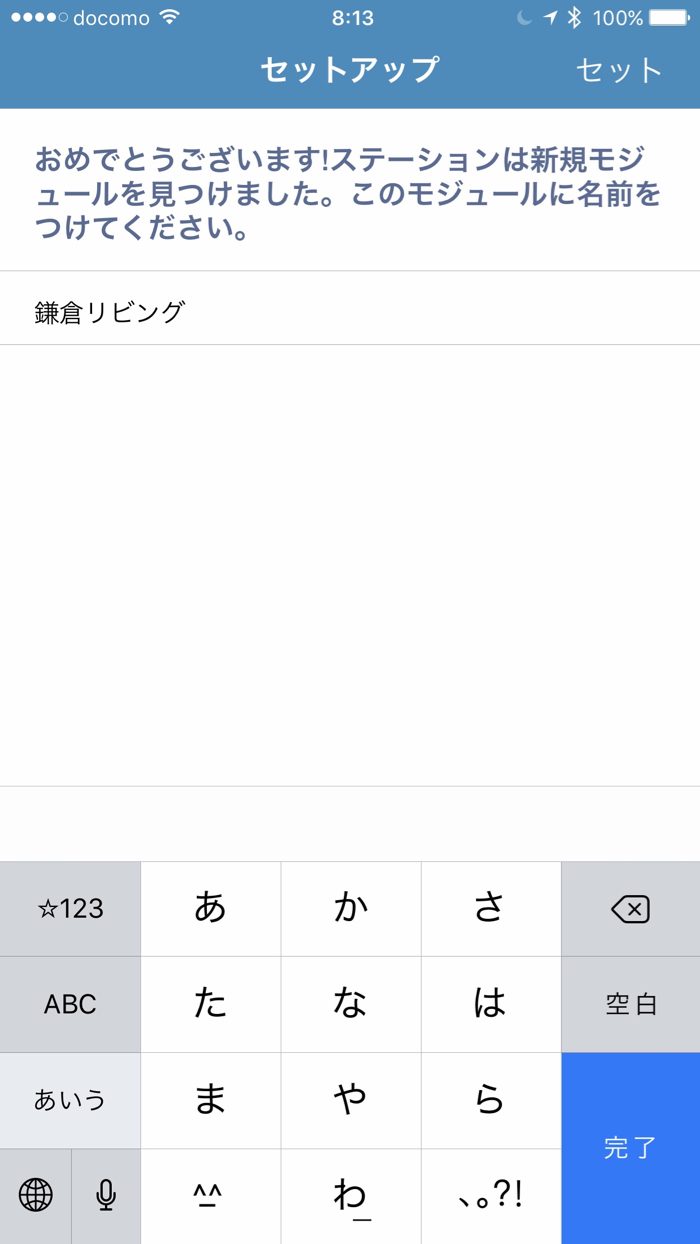Open the globe keyboard switcher
Image resolution: width=700 pixels, height=1244 pixels.
click(x=36, y=1195)
